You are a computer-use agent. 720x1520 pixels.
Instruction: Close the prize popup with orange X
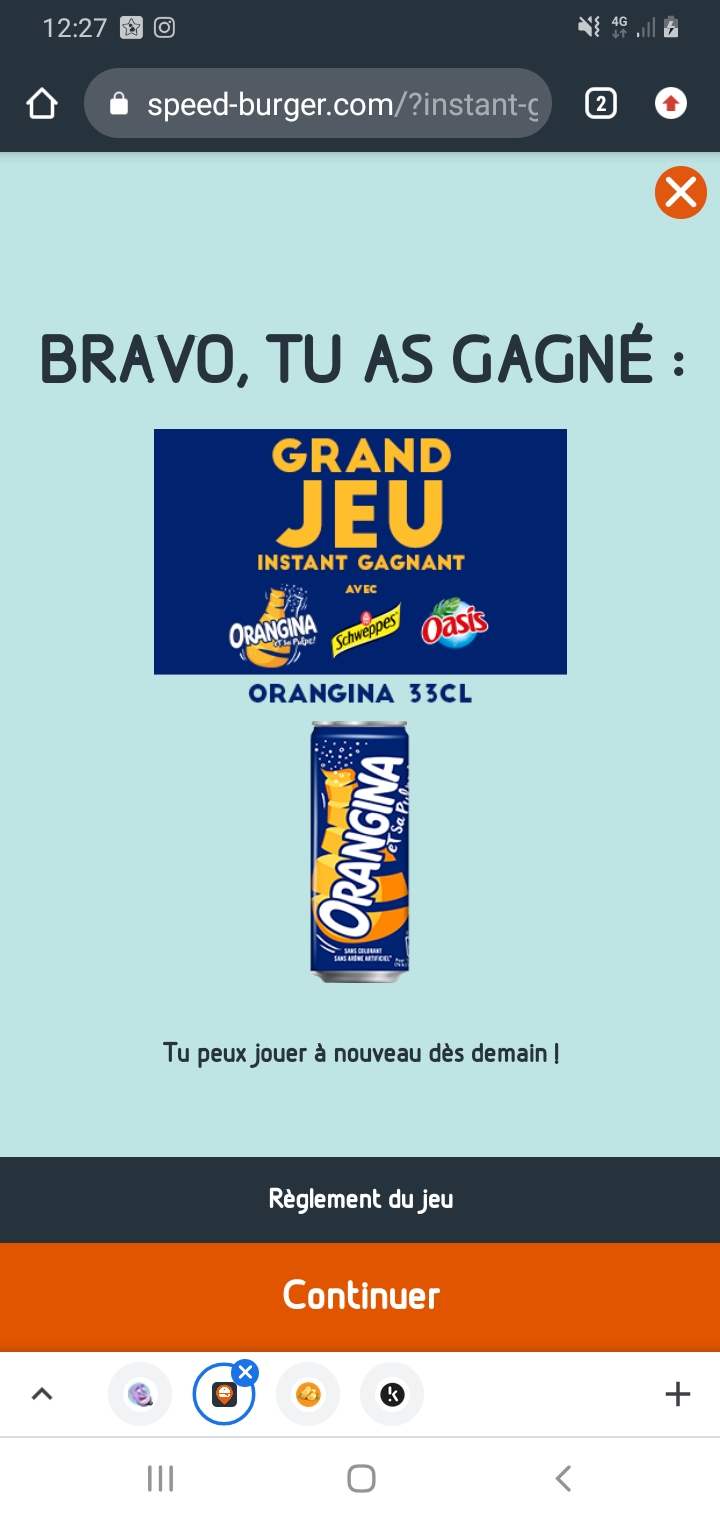pos(681,192)
